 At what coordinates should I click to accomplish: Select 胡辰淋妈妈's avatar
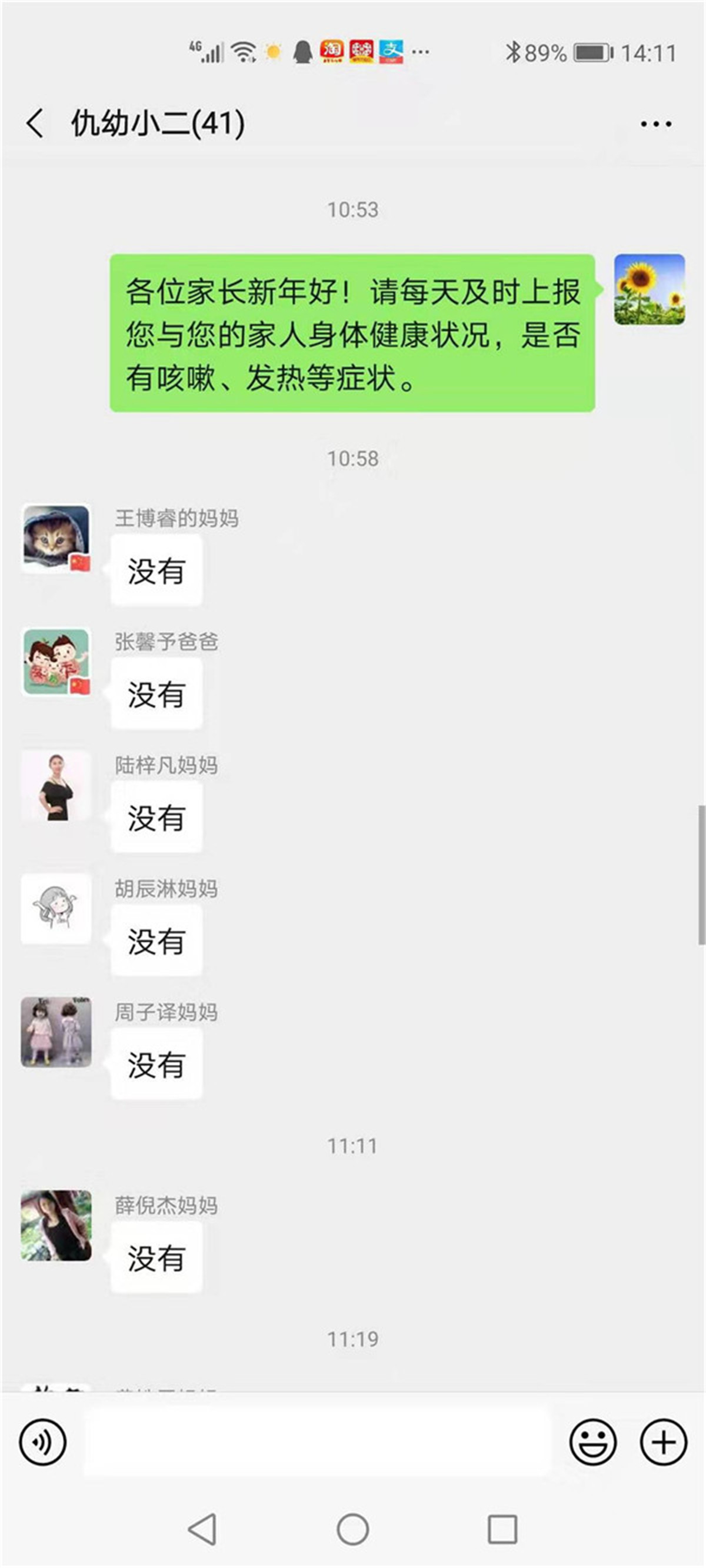(56, 909)
